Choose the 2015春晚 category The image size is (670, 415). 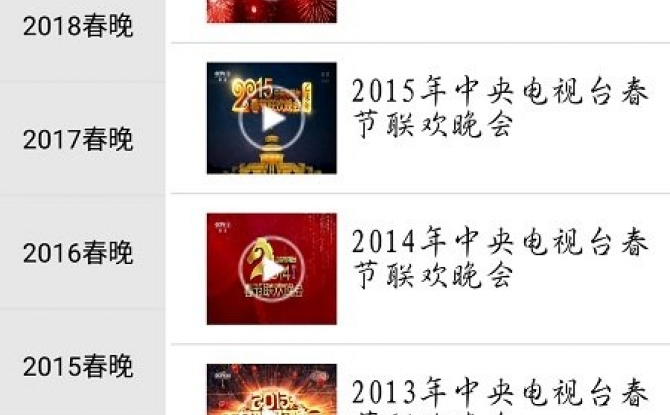click(x=78, y=366)
